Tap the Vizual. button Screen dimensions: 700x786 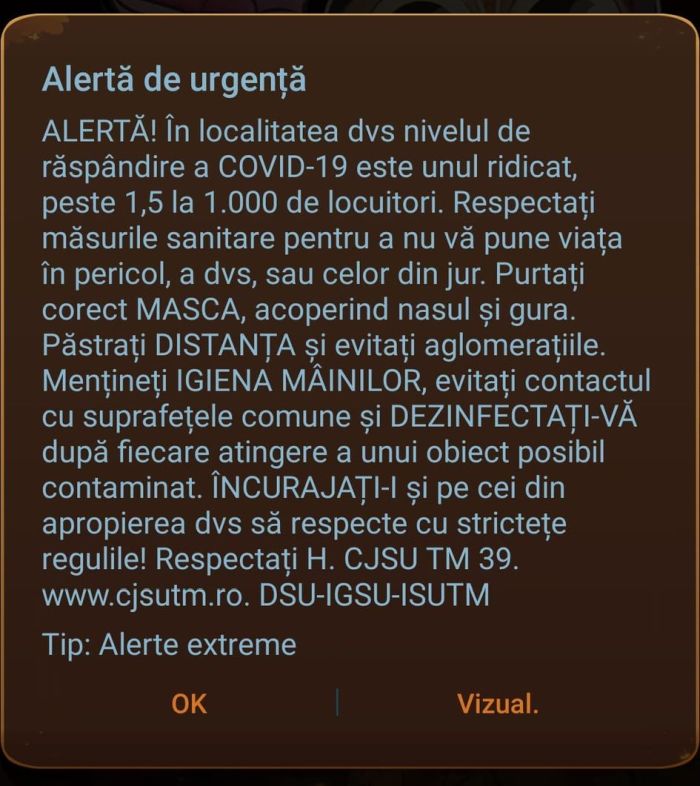(498, 703)
